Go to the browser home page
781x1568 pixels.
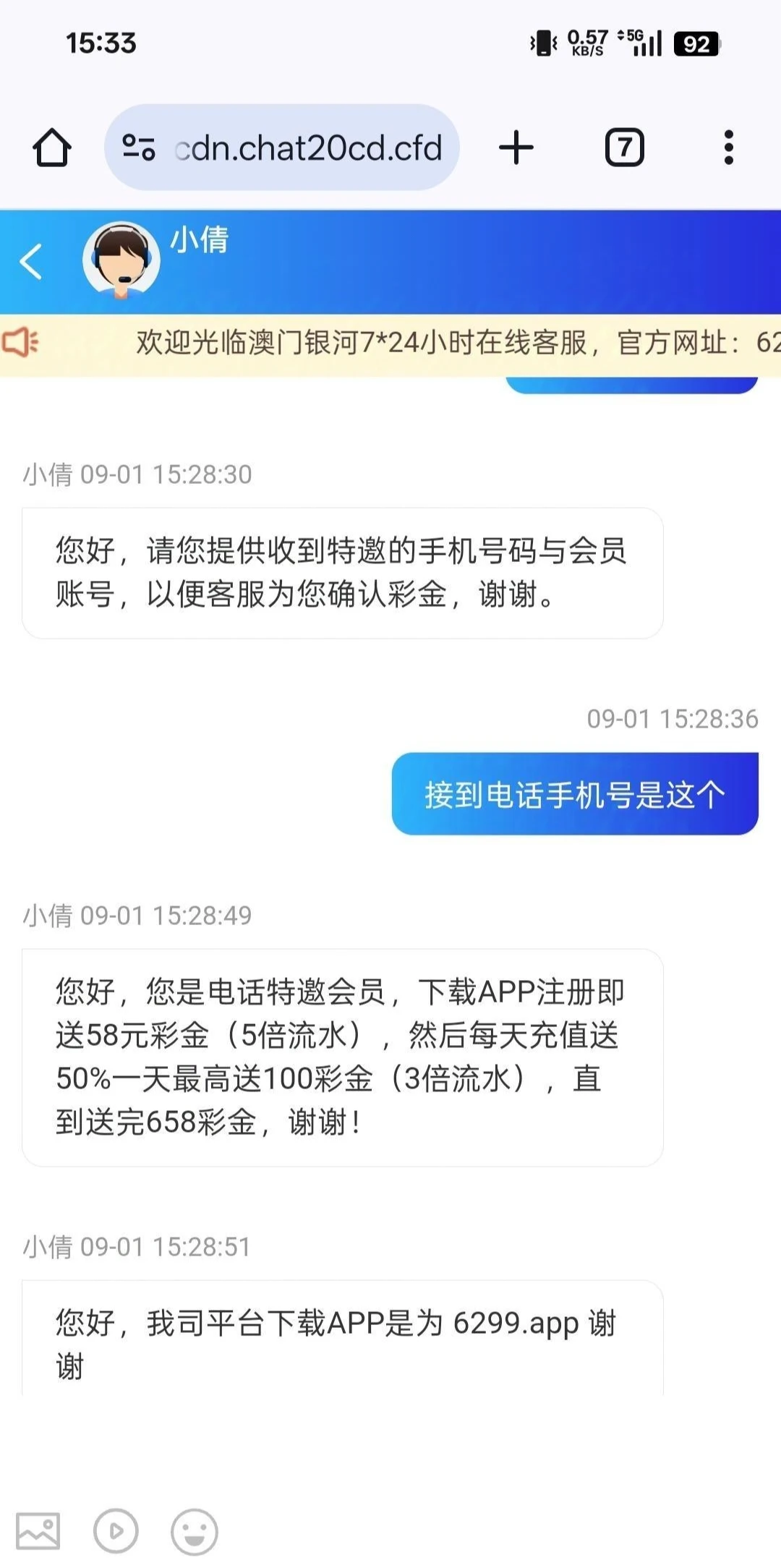tap(52, 148)
